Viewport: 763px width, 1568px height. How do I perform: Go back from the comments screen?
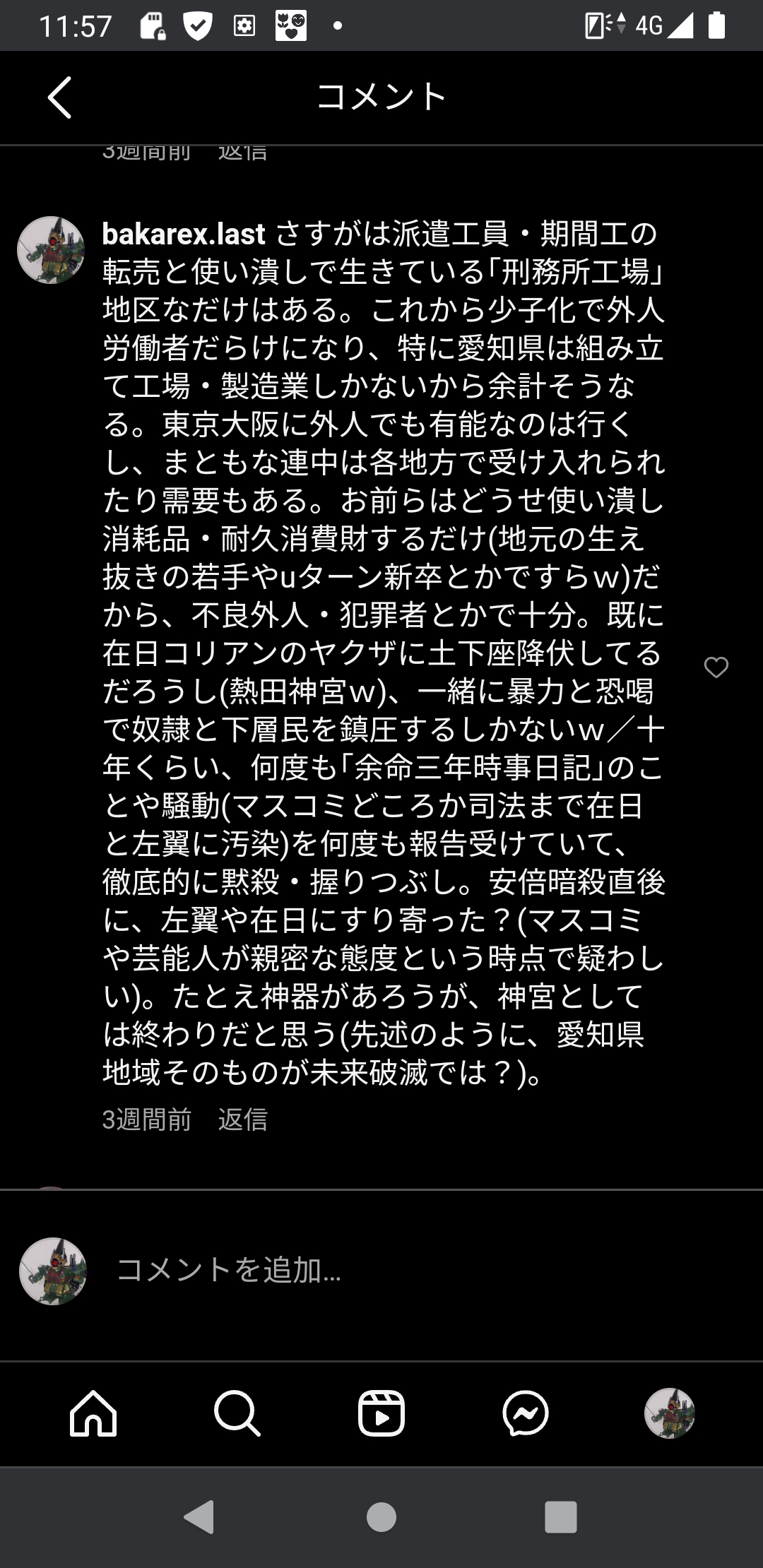pyautogui.click(x=60, y=97)
